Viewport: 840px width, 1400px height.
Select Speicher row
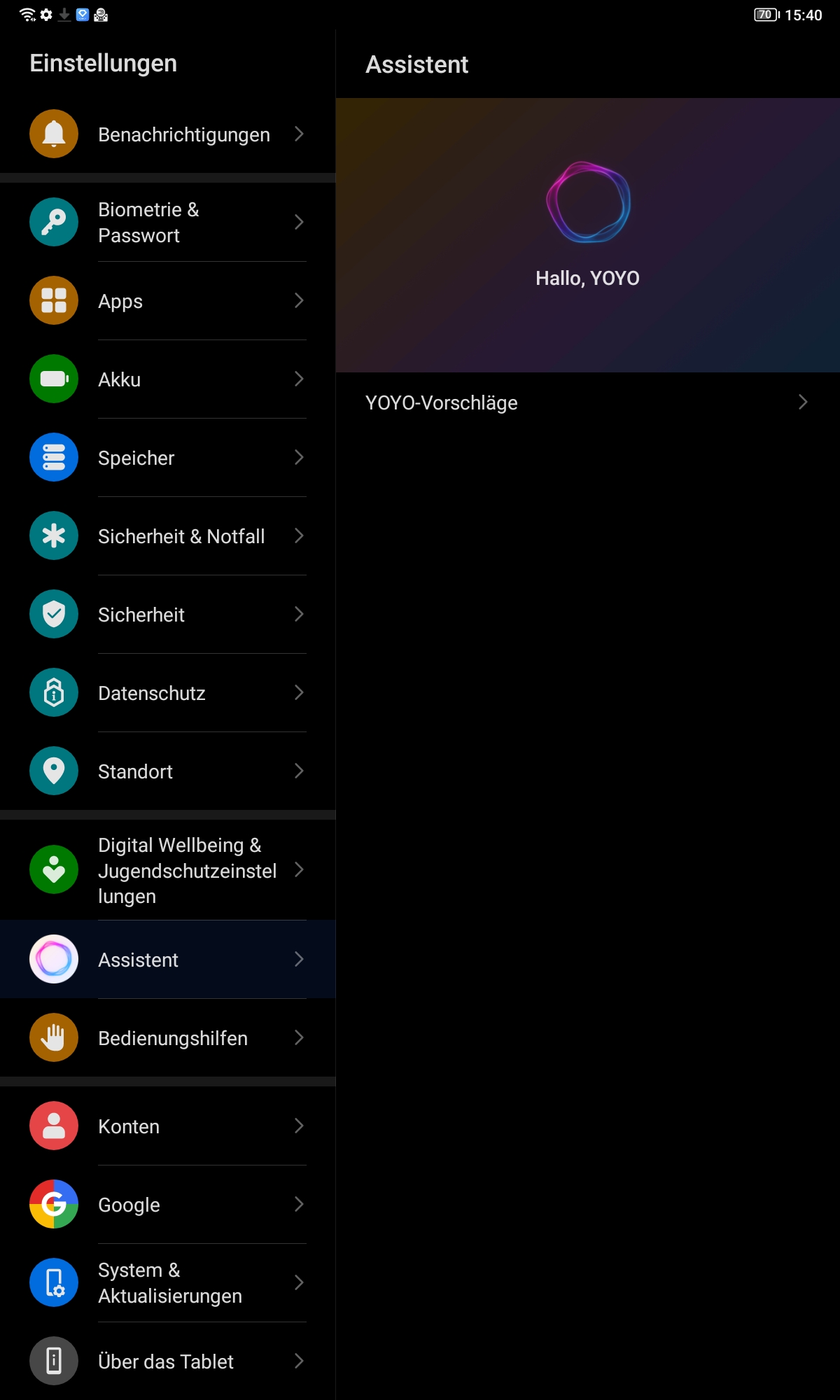click(x=167, y=458)
